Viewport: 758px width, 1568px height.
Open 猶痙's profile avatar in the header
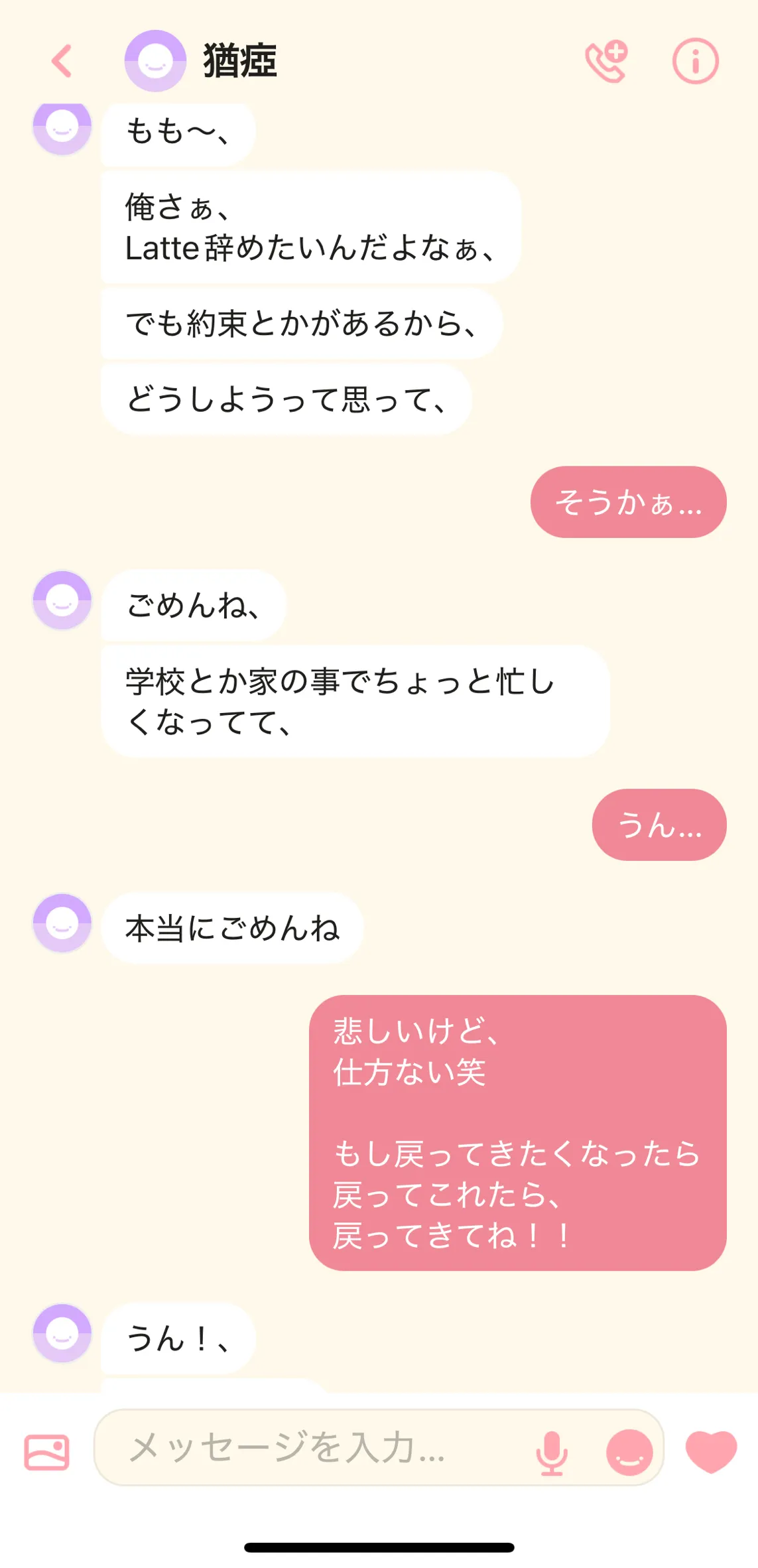pos(155,61)
